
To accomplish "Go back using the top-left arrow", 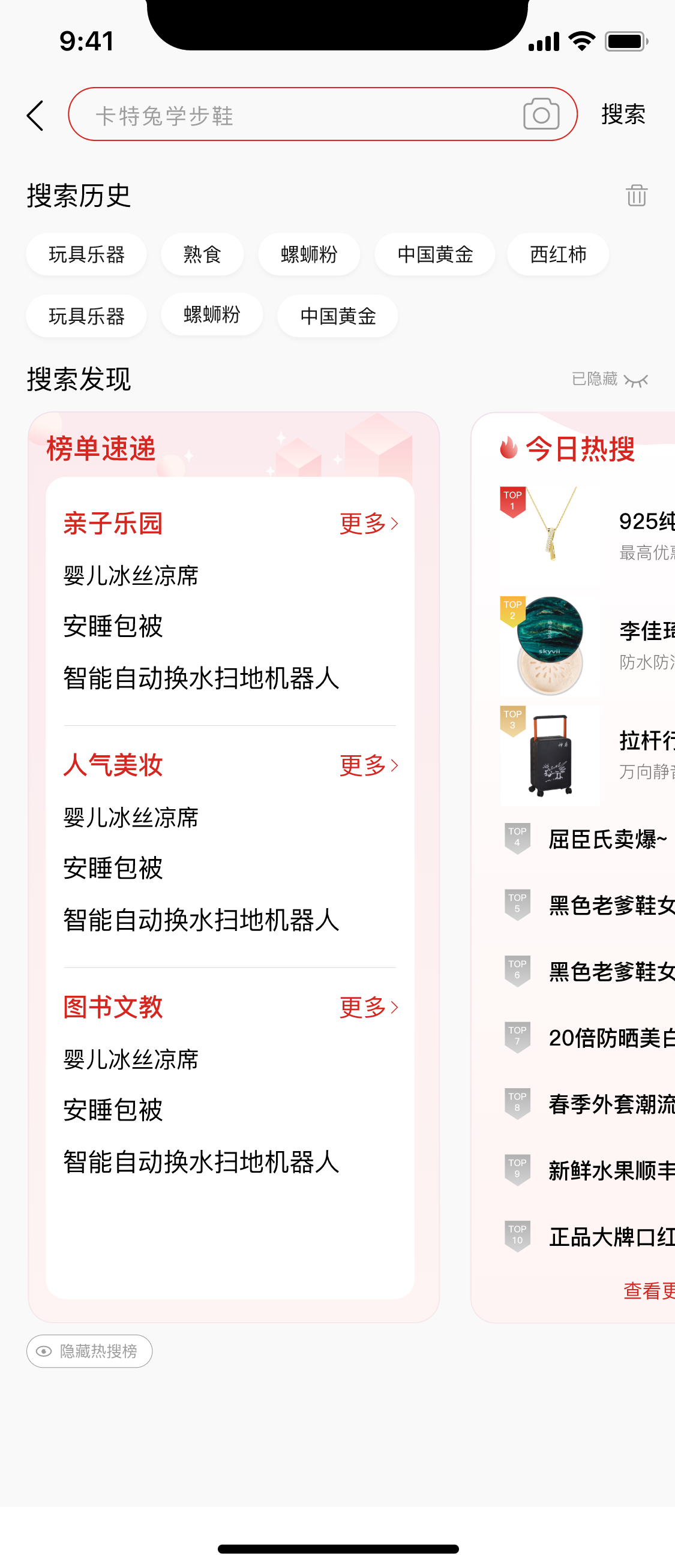I will pos(35,115).
